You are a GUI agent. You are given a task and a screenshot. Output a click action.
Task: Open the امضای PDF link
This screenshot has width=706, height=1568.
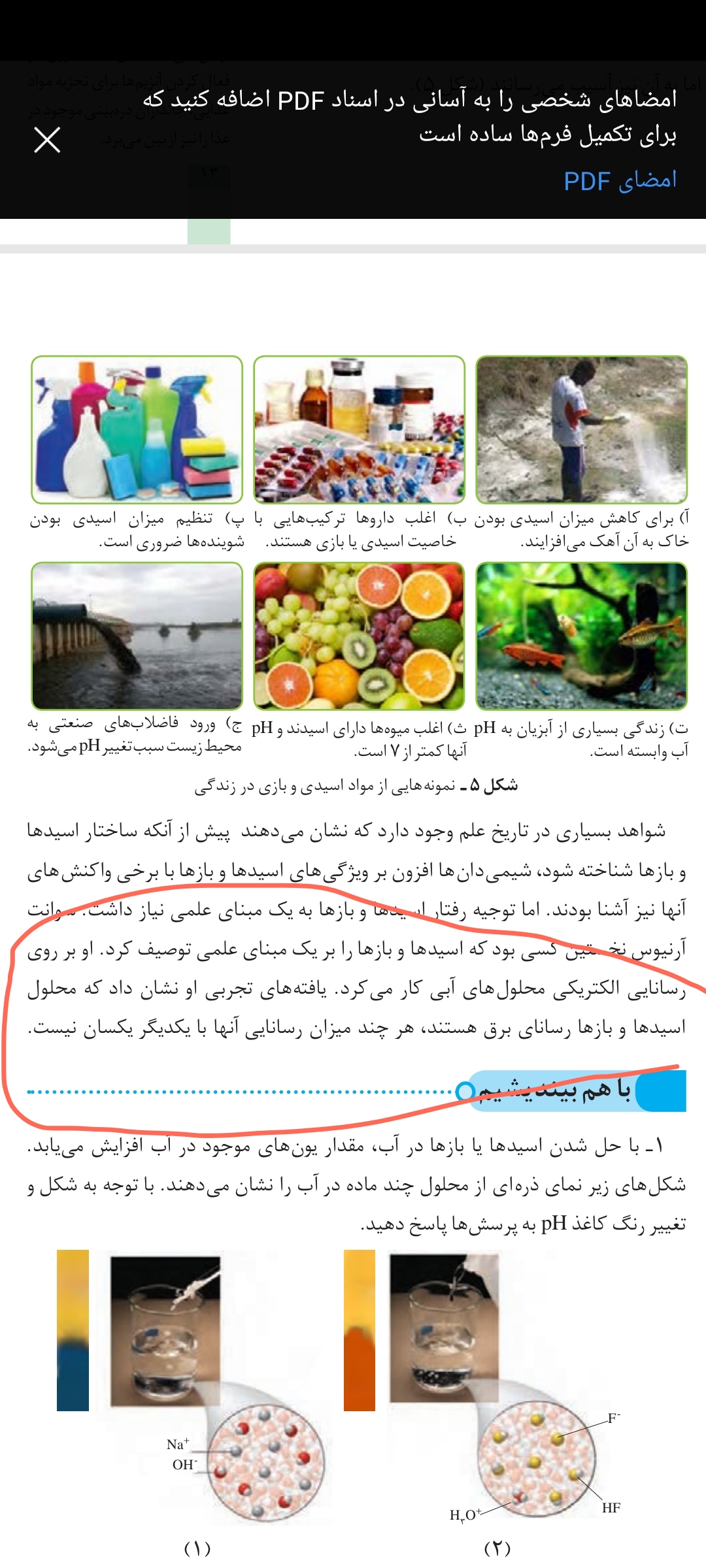coord(620,180)
